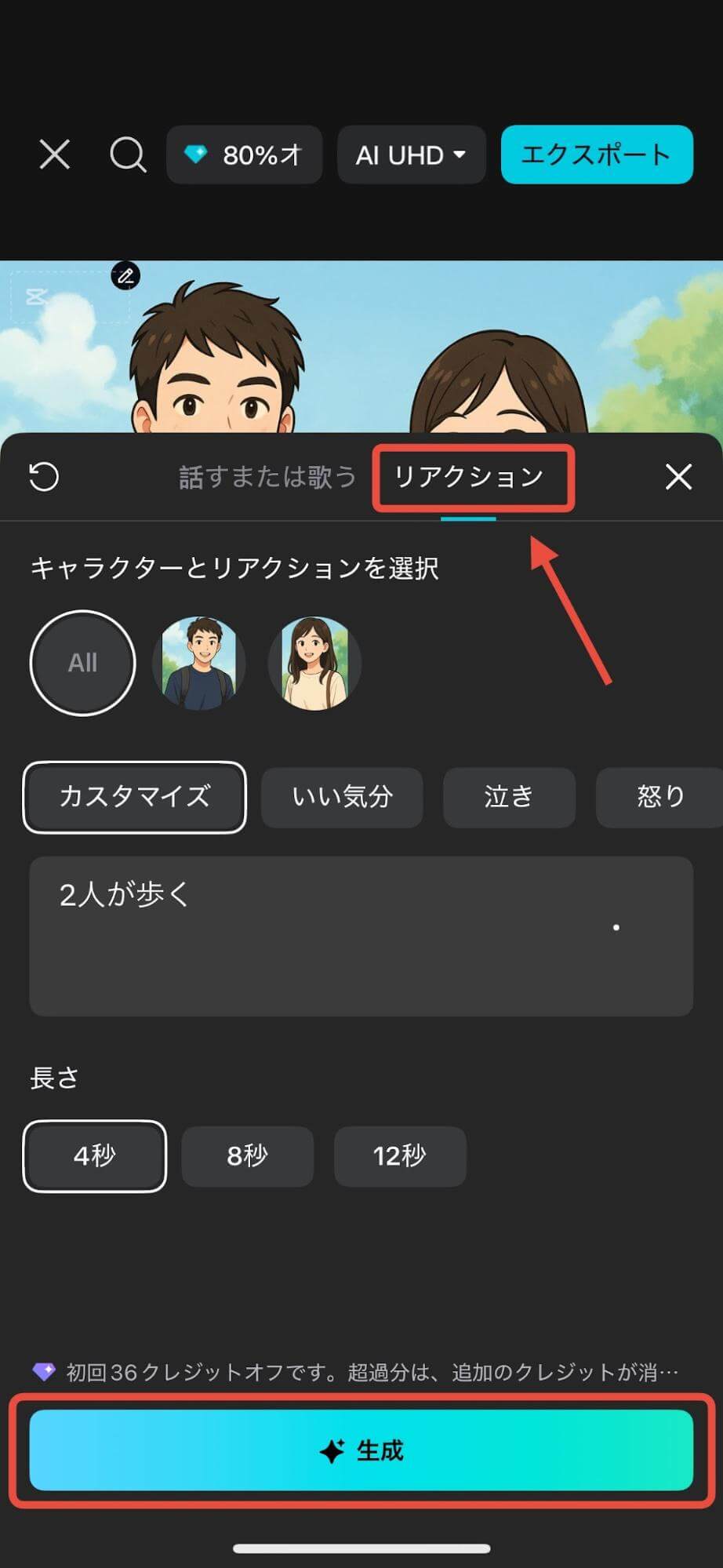Choose the female character avatar

coord(314,663)
